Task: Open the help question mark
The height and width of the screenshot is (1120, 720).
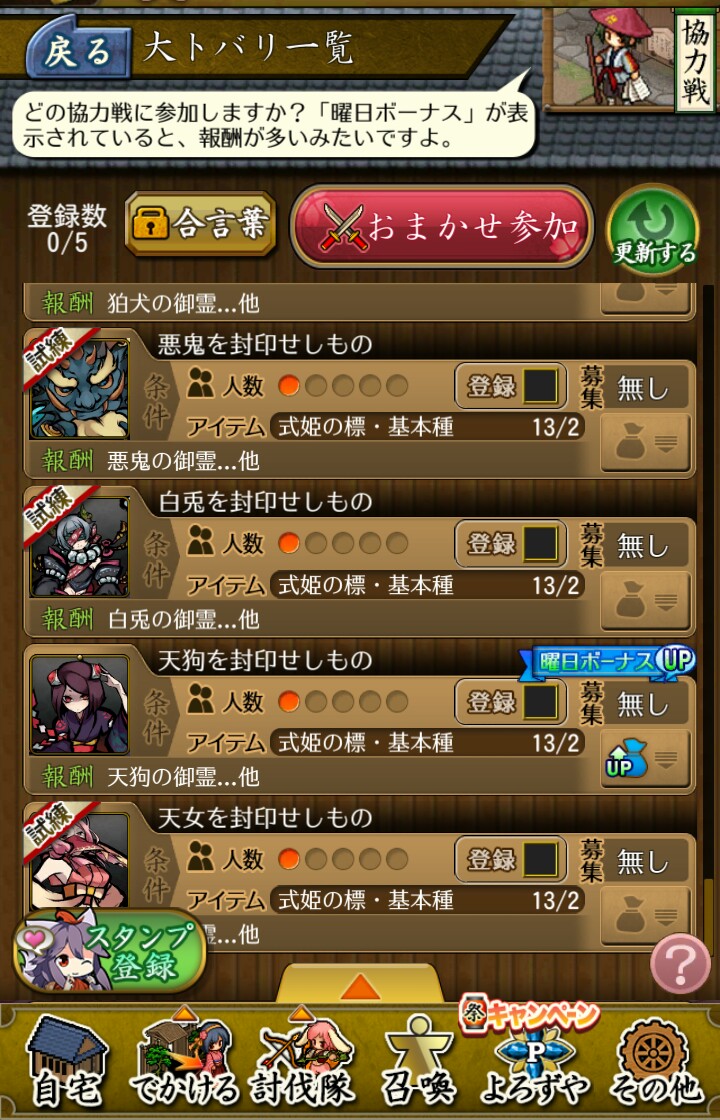Action: tap(680, 964)
